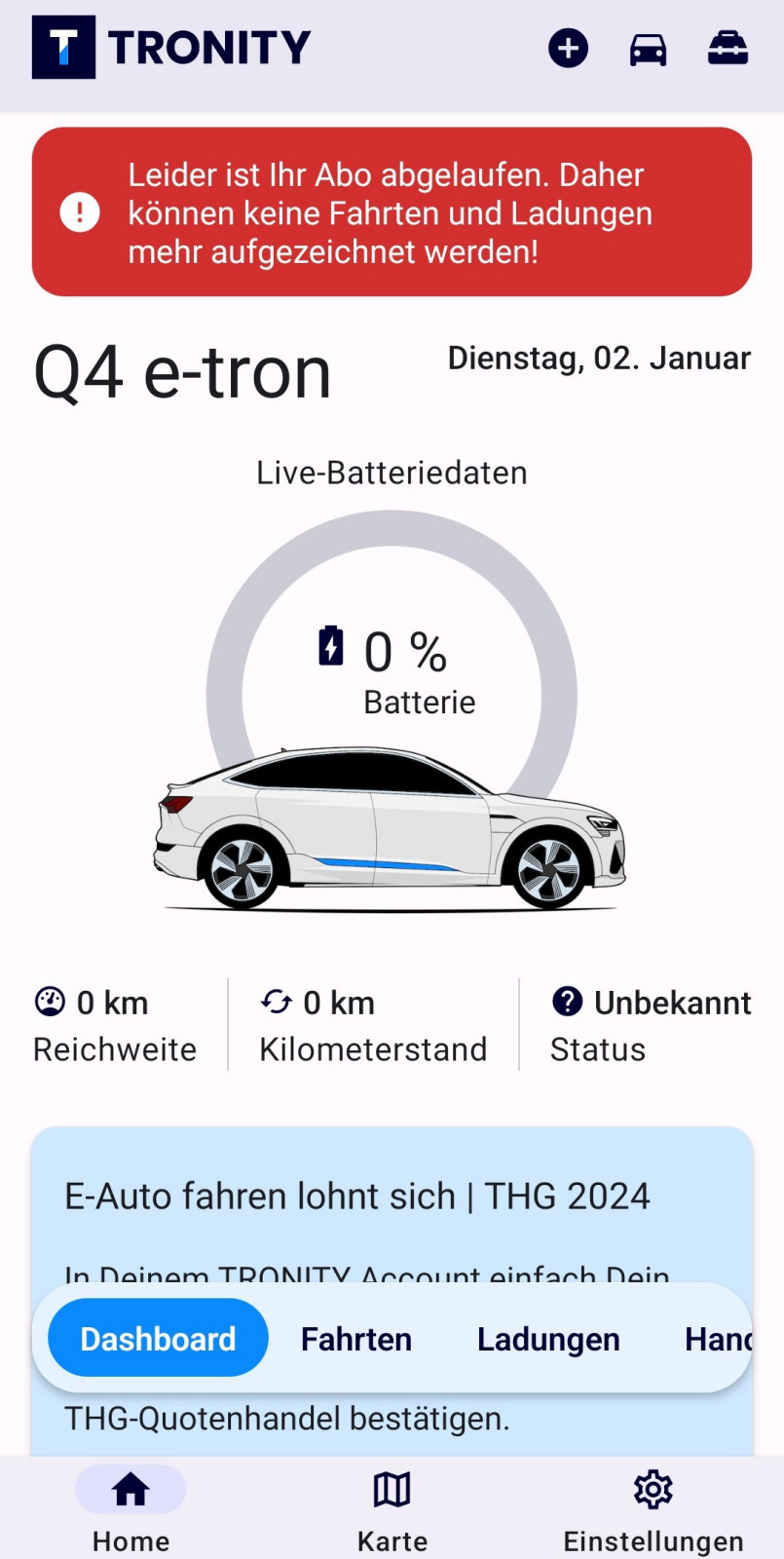Select the Home icon in bottom navigation
Screen dimensions: 784x1559
pyautogui.click(x=131, y=1489)
